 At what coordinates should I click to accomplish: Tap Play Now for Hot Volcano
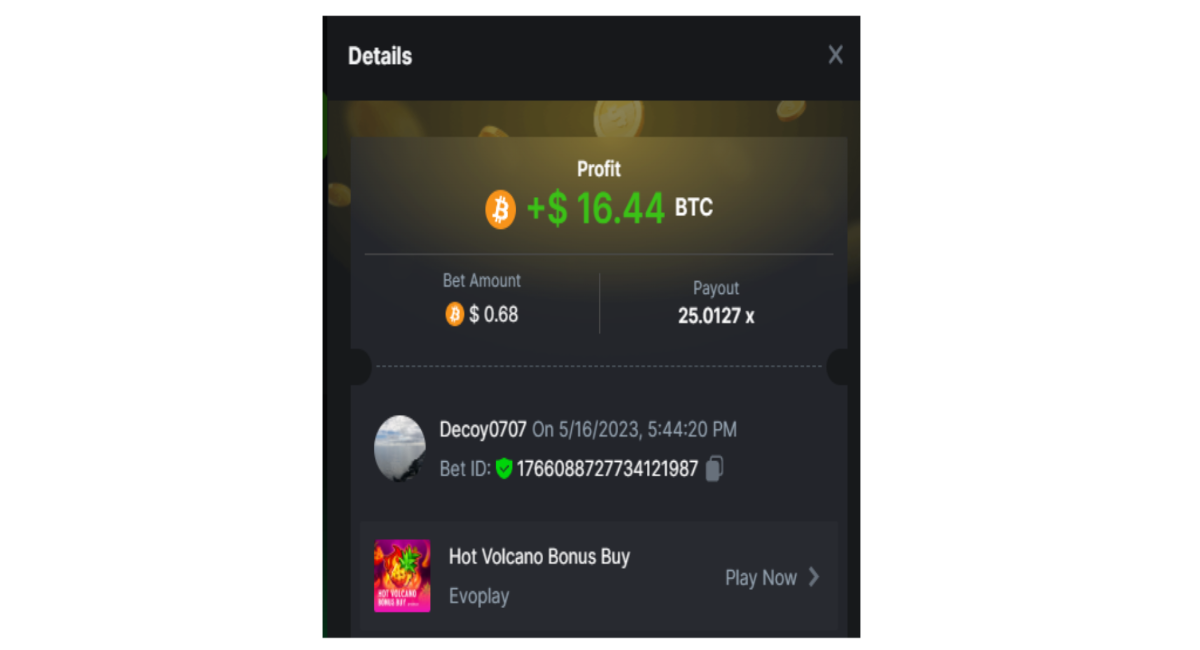point(771,577)
